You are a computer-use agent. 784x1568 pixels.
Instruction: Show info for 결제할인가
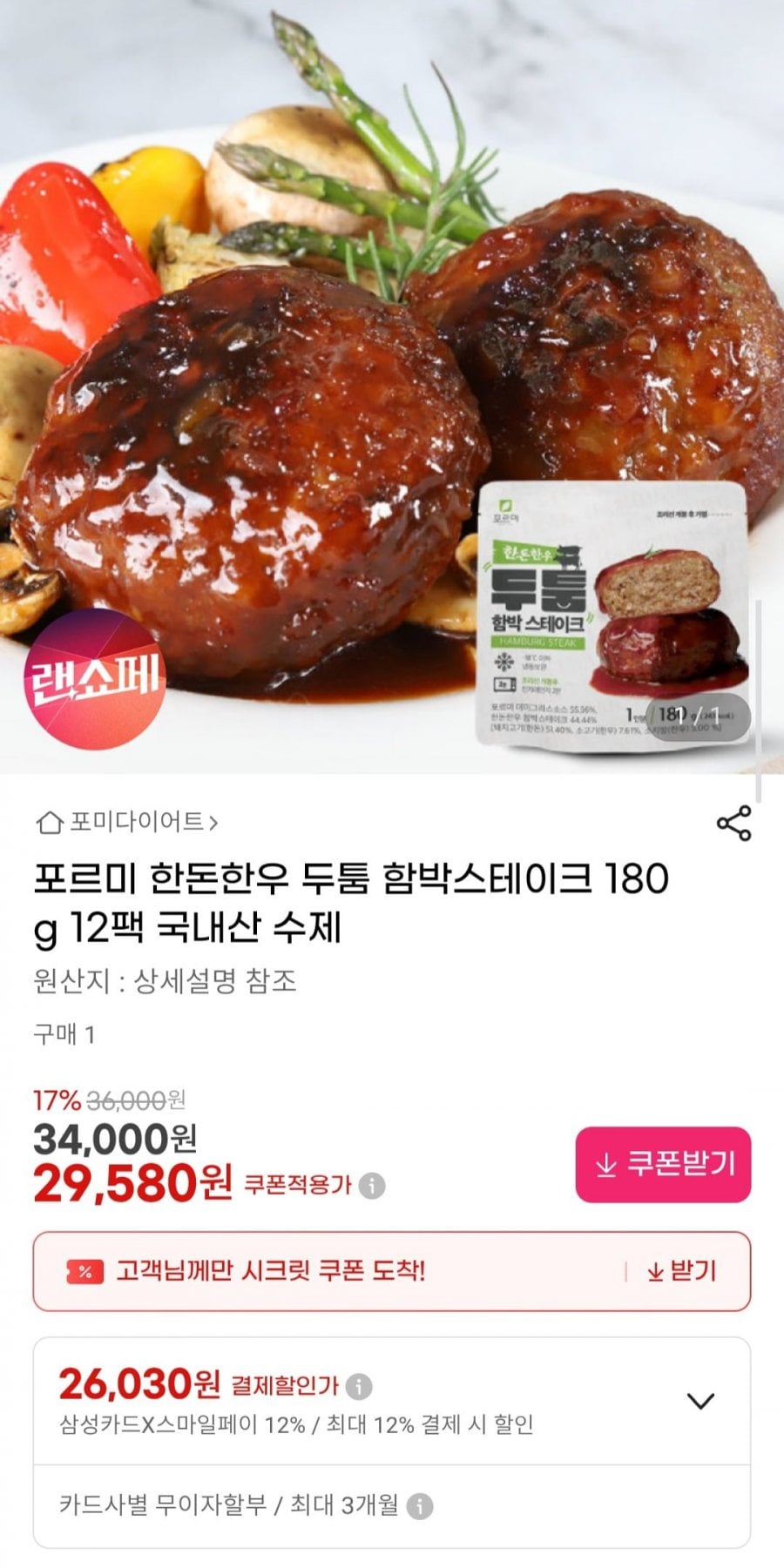[359, 1385]
